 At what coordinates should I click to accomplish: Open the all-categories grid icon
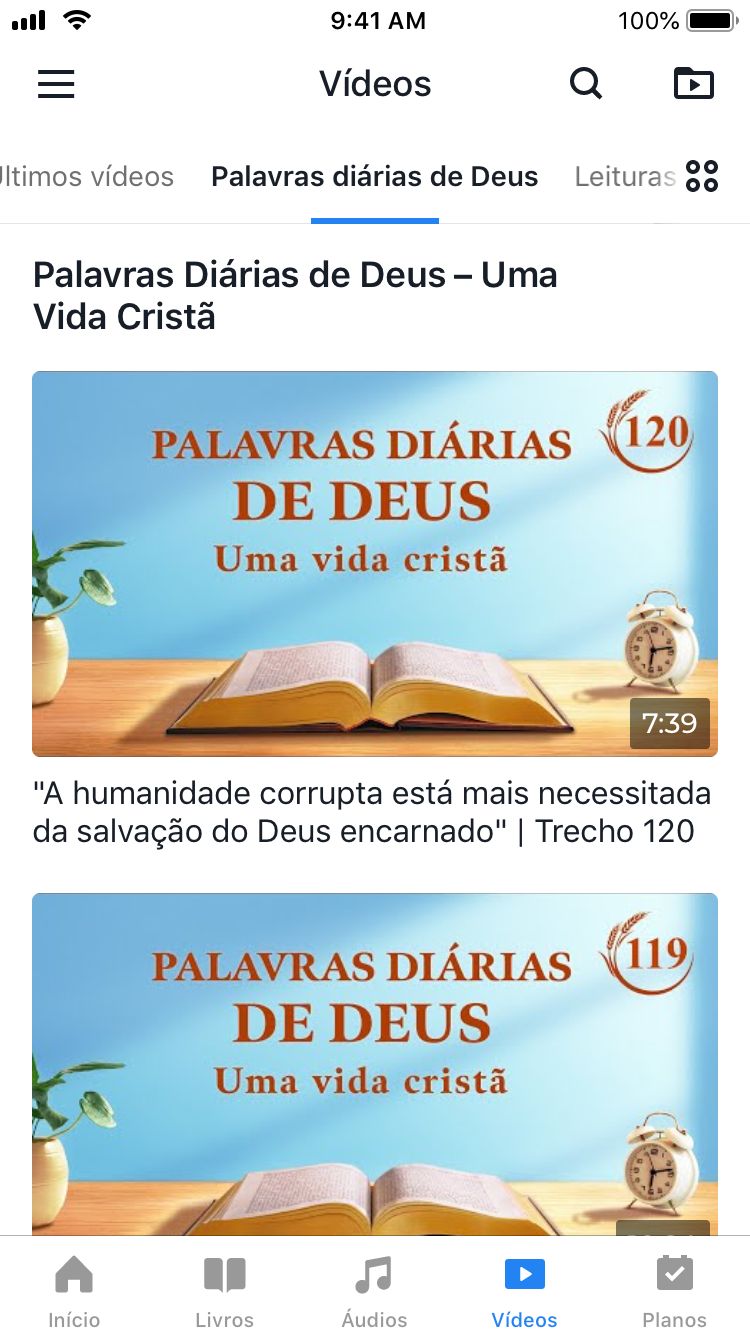click(x=702, y=177)
